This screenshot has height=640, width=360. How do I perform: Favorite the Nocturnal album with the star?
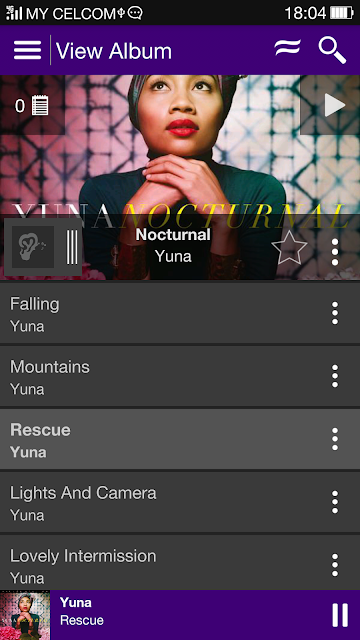[x=289, y=247]
